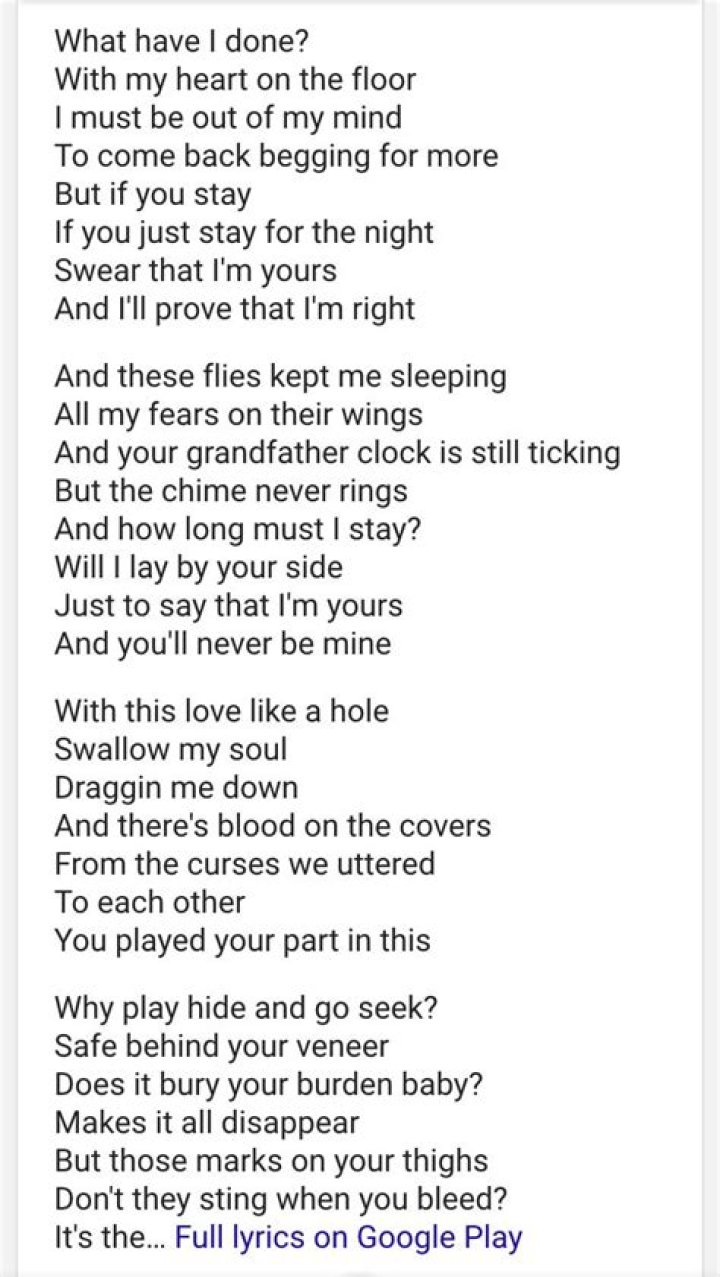Open the Full lyrics on Google Play link

pos(348,1237)
